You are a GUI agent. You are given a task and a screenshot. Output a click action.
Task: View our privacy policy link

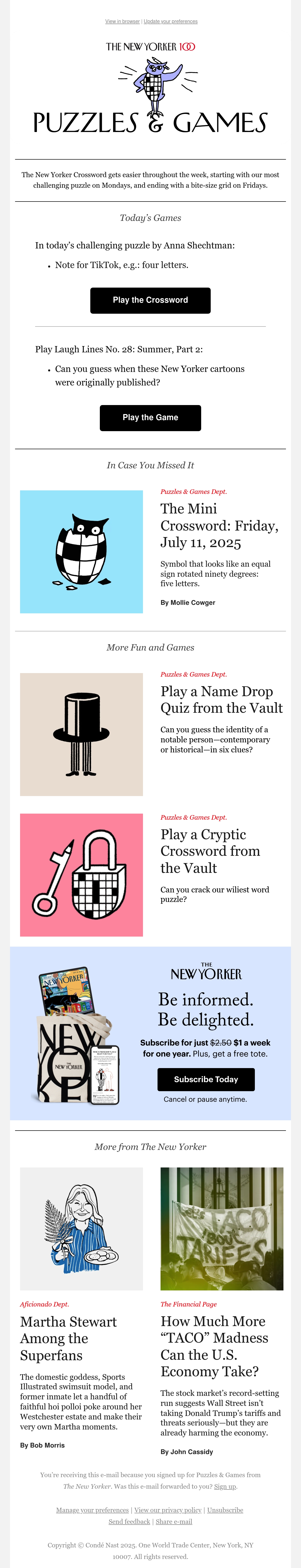pyautogui.click(x=168, y=1510)
